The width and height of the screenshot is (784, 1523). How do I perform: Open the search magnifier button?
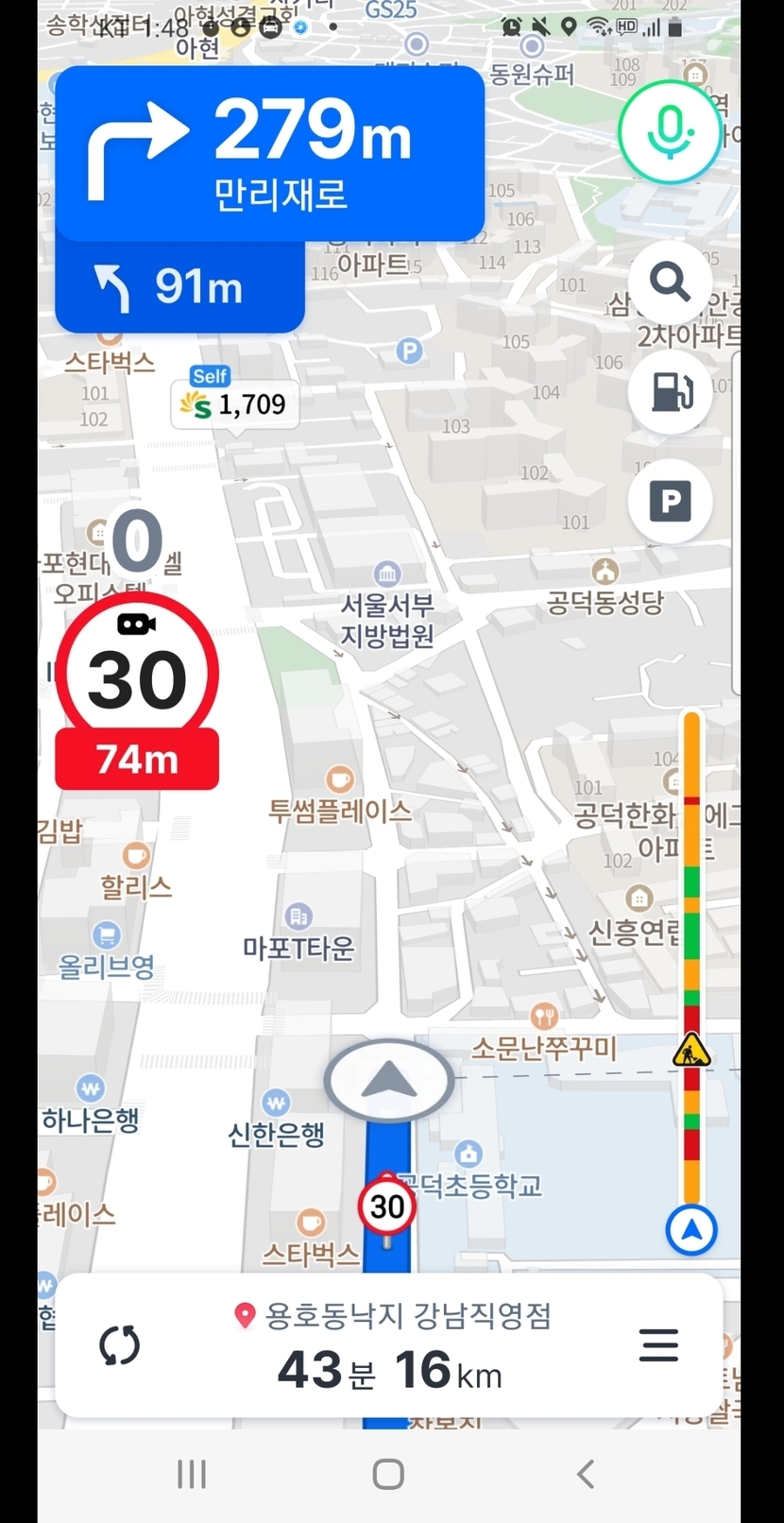click(670, 282)
